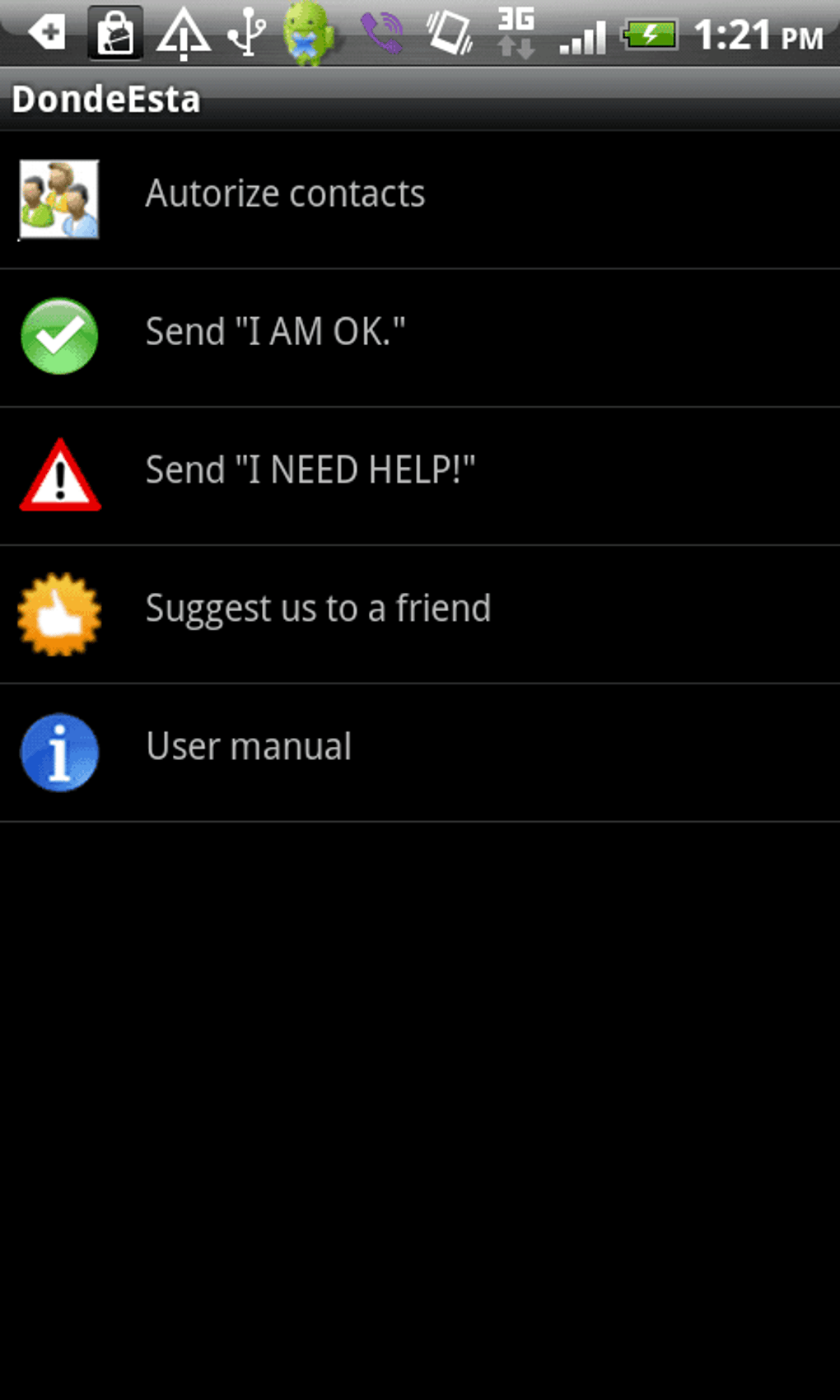840x1400 pixels.
Task: Open Autorize contacts
Action: (420, 199)
